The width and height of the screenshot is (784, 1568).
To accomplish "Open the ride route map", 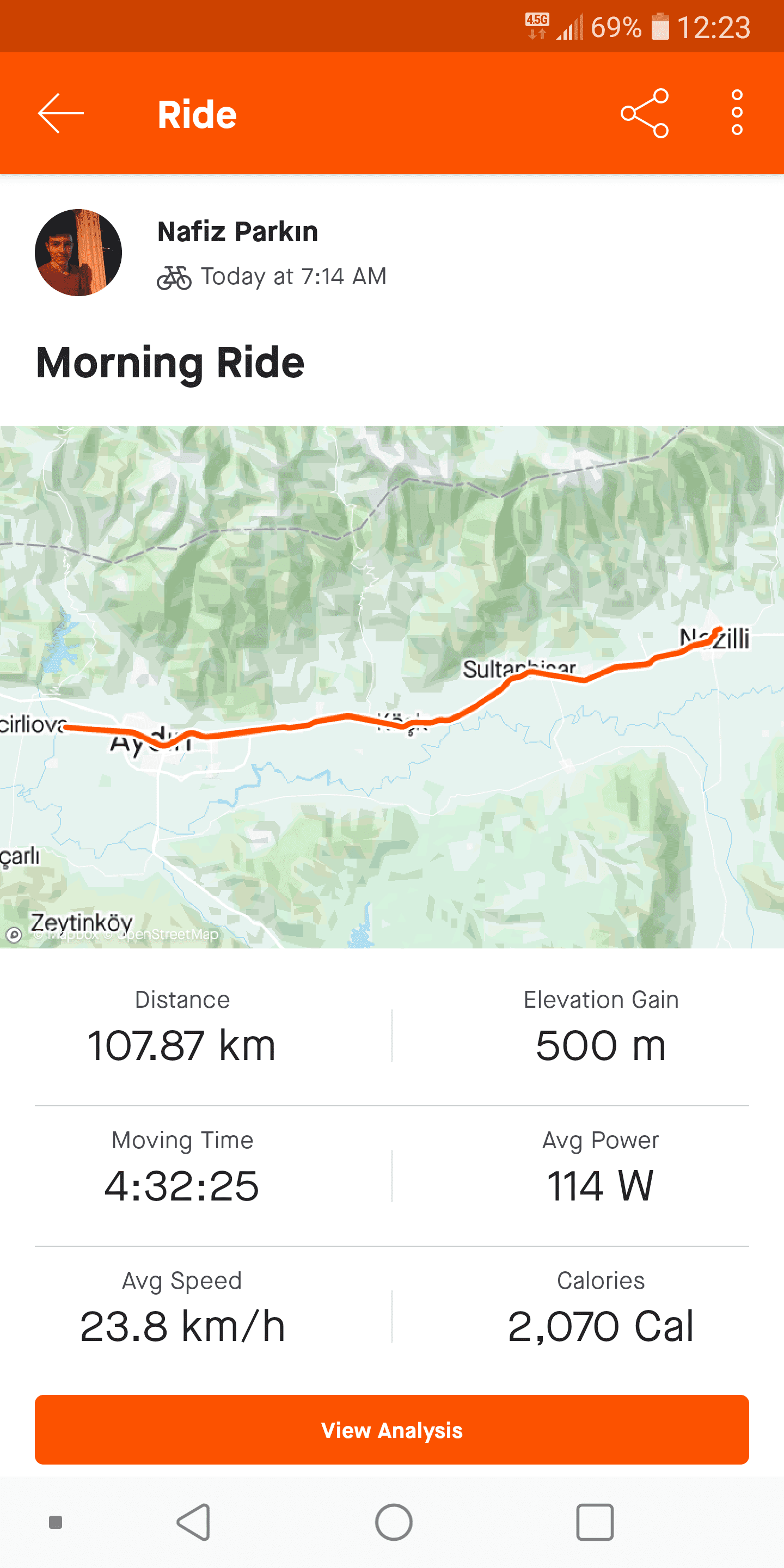I will (x=392, y=686).
